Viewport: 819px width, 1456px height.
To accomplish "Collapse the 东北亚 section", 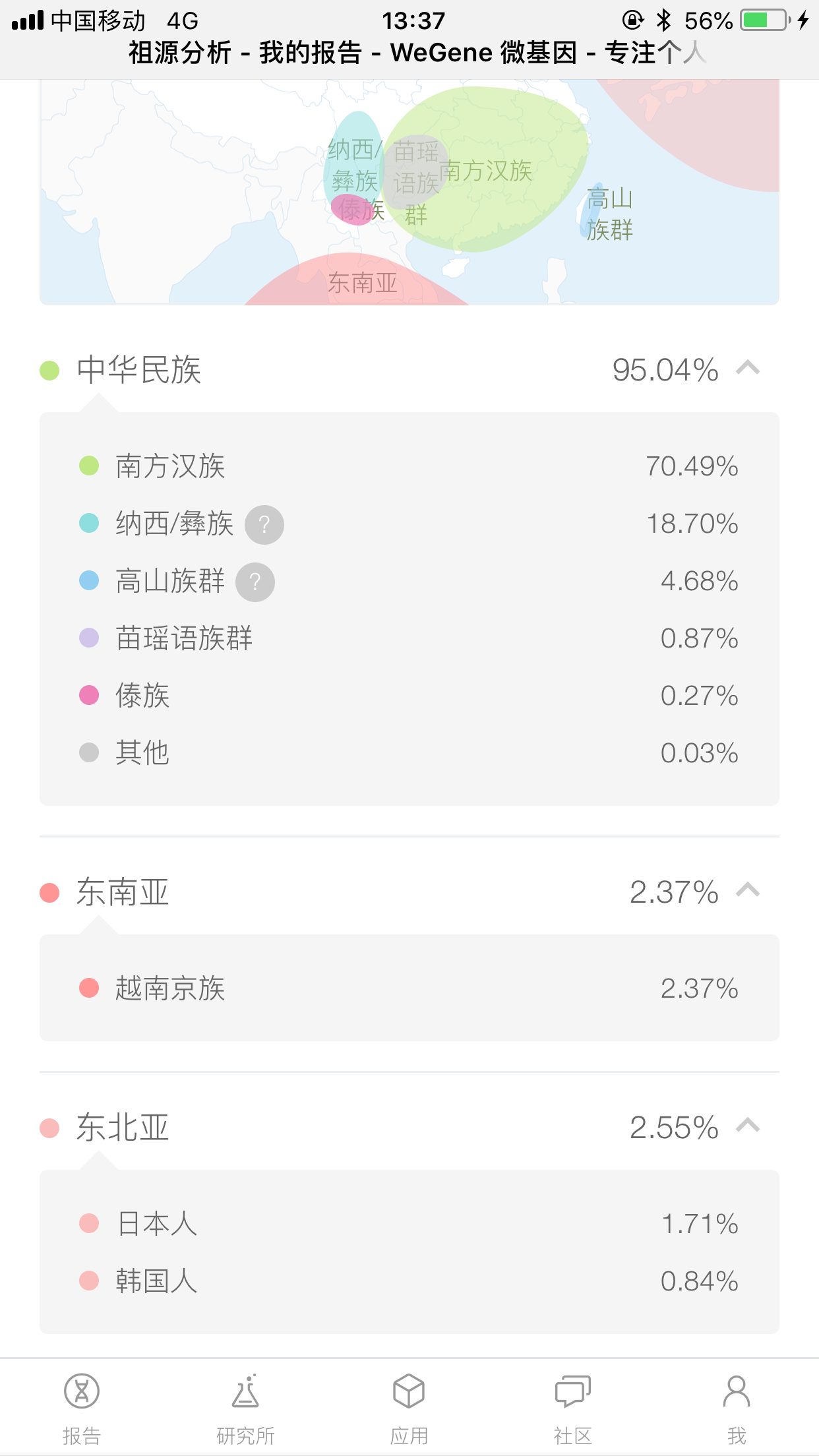I will click(x=748, y=1126).
